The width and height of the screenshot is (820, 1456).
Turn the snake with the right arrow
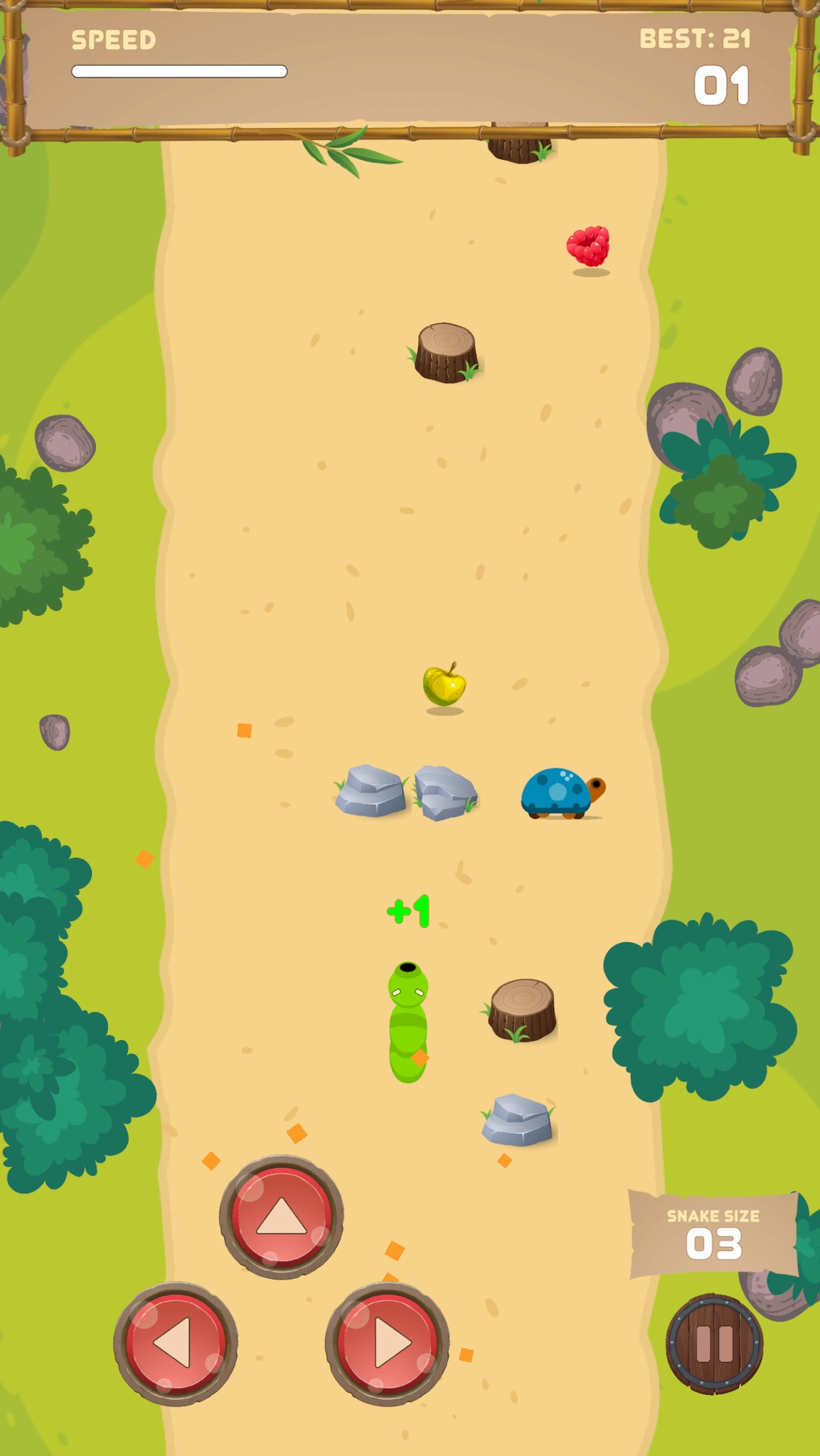click(x=388, y=1343)
